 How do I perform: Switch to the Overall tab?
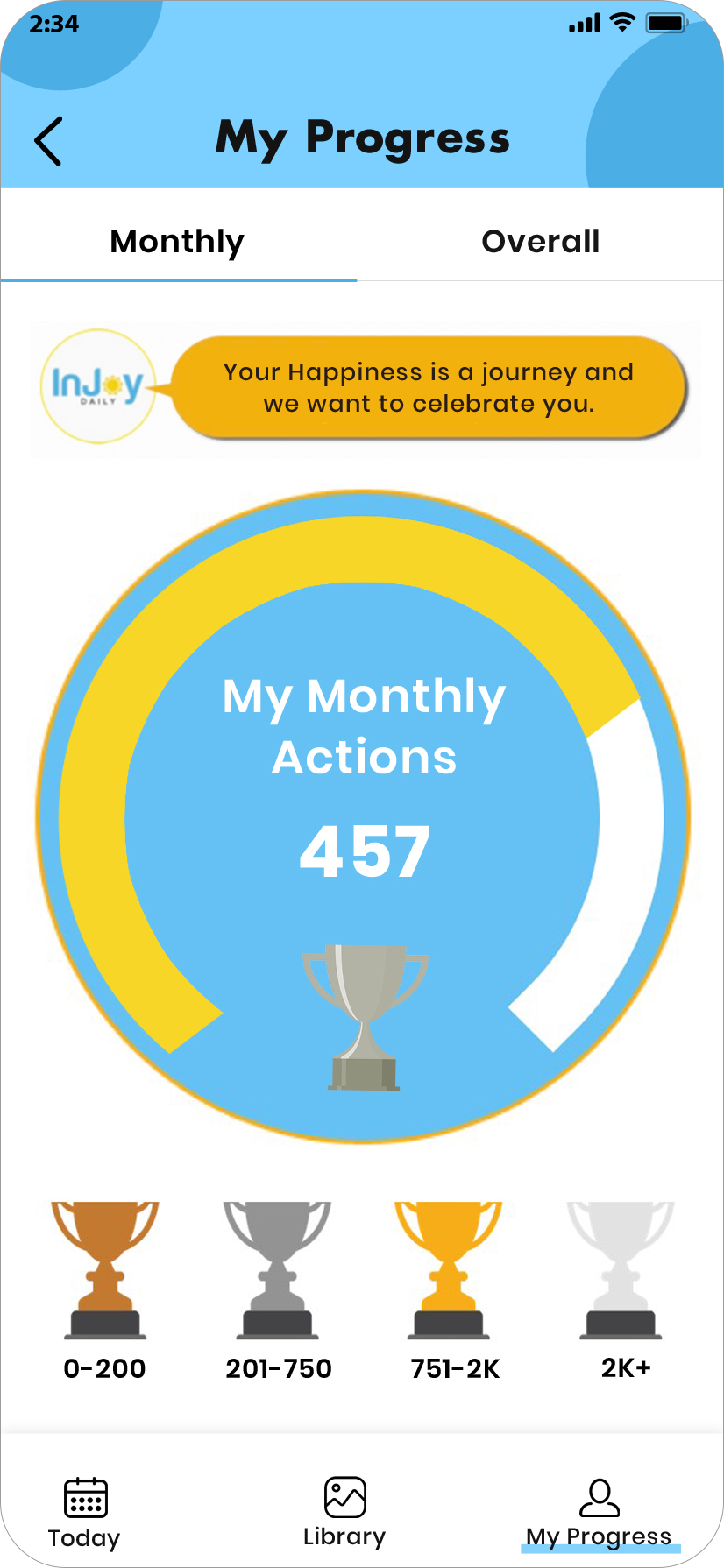point(540,242)
